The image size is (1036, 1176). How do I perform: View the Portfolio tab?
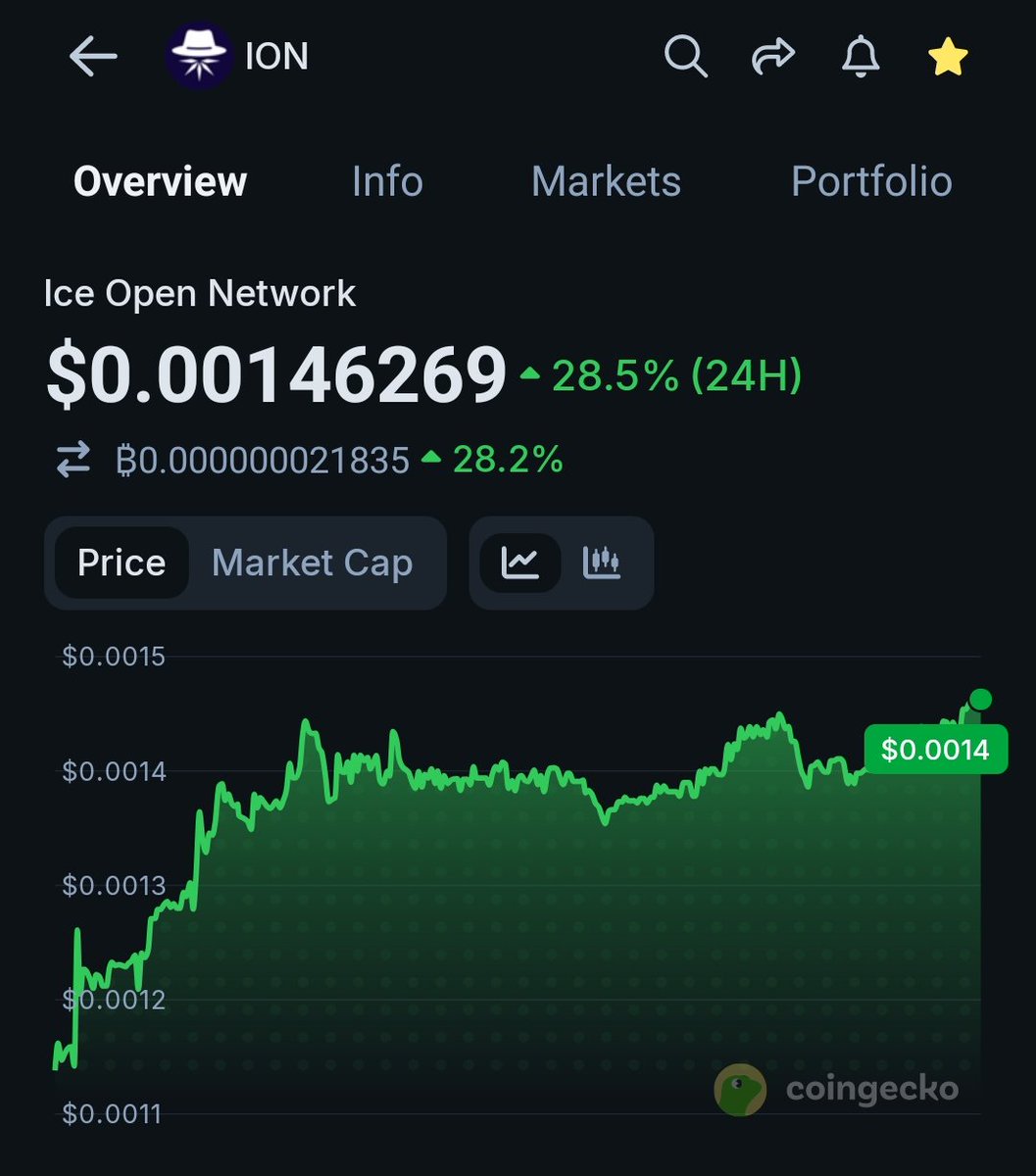point(871,182)
